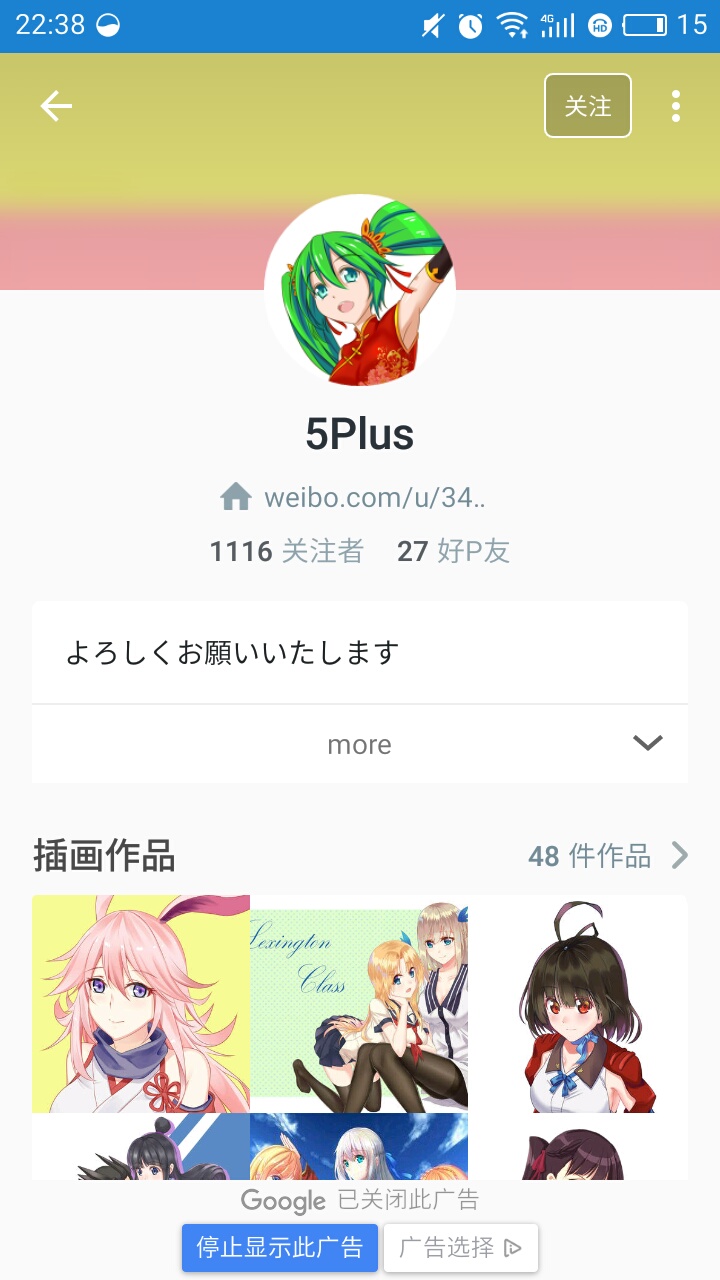
Task: Toggle follow with the 关注 button
Action: pos(587,106)
